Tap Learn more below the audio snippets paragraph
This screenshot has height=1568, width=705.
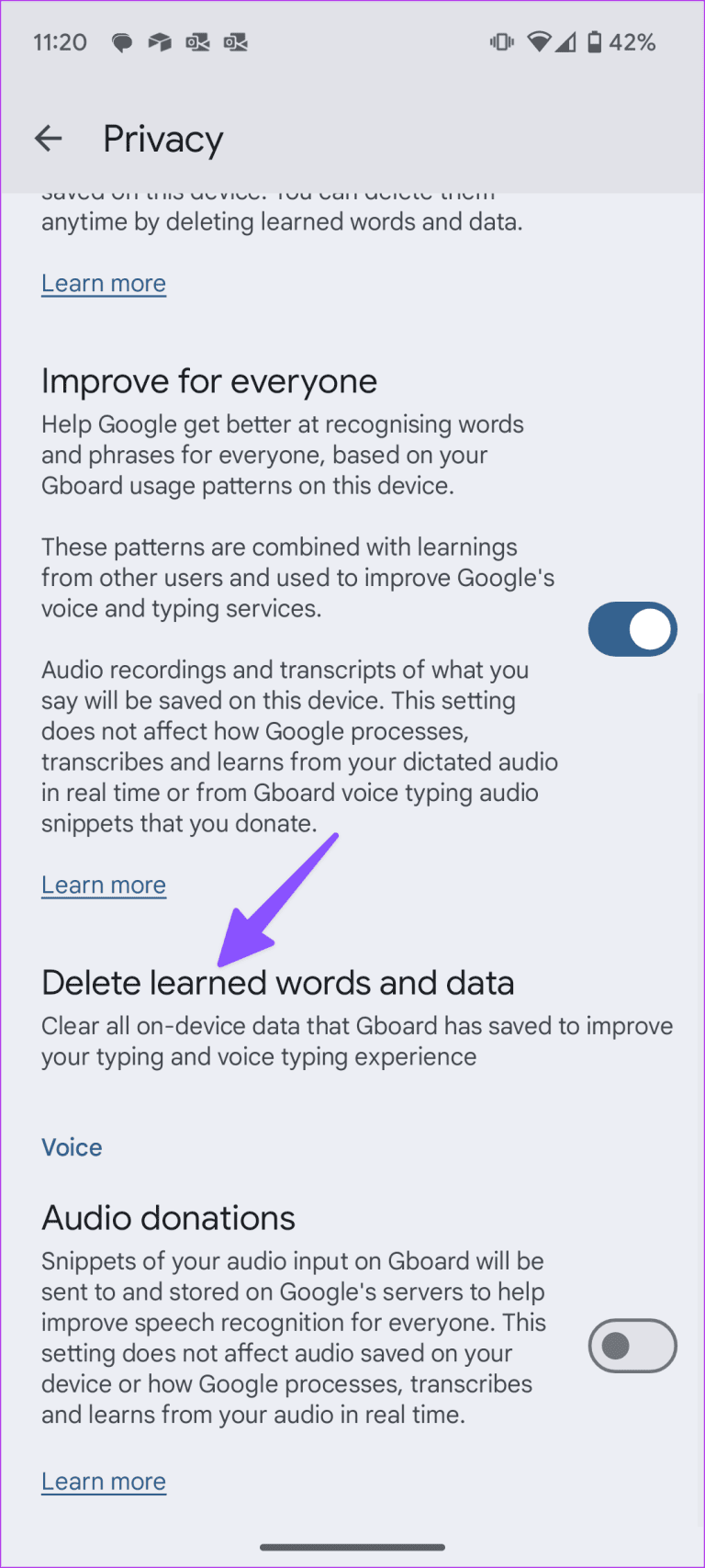(104, 886)
